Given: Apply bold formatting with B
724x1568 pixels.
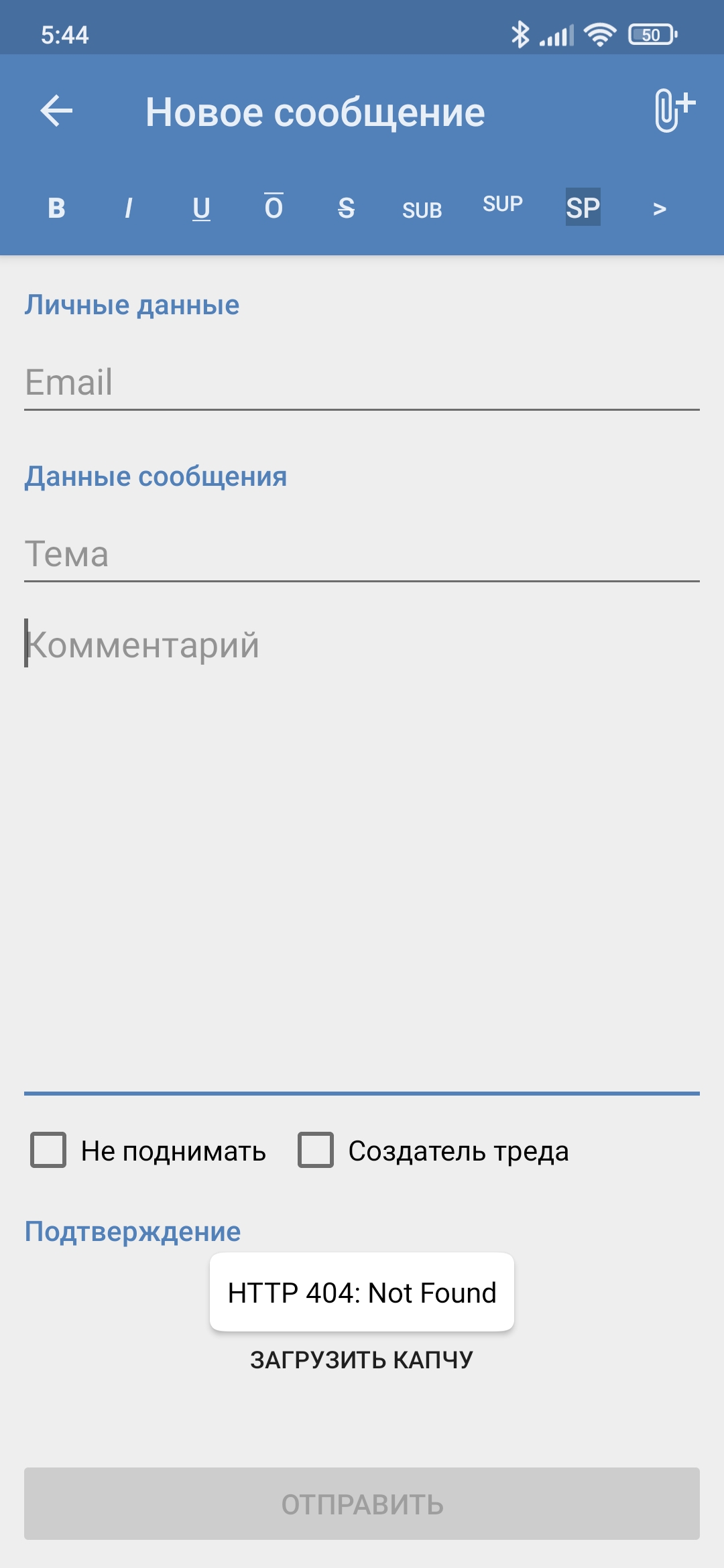Looking at the screenshot, I should coord(57,208).
